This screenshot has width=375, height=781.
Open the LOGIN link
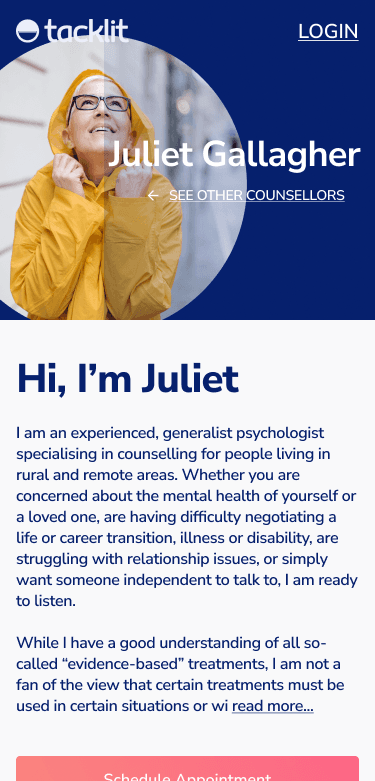(328, 31)
